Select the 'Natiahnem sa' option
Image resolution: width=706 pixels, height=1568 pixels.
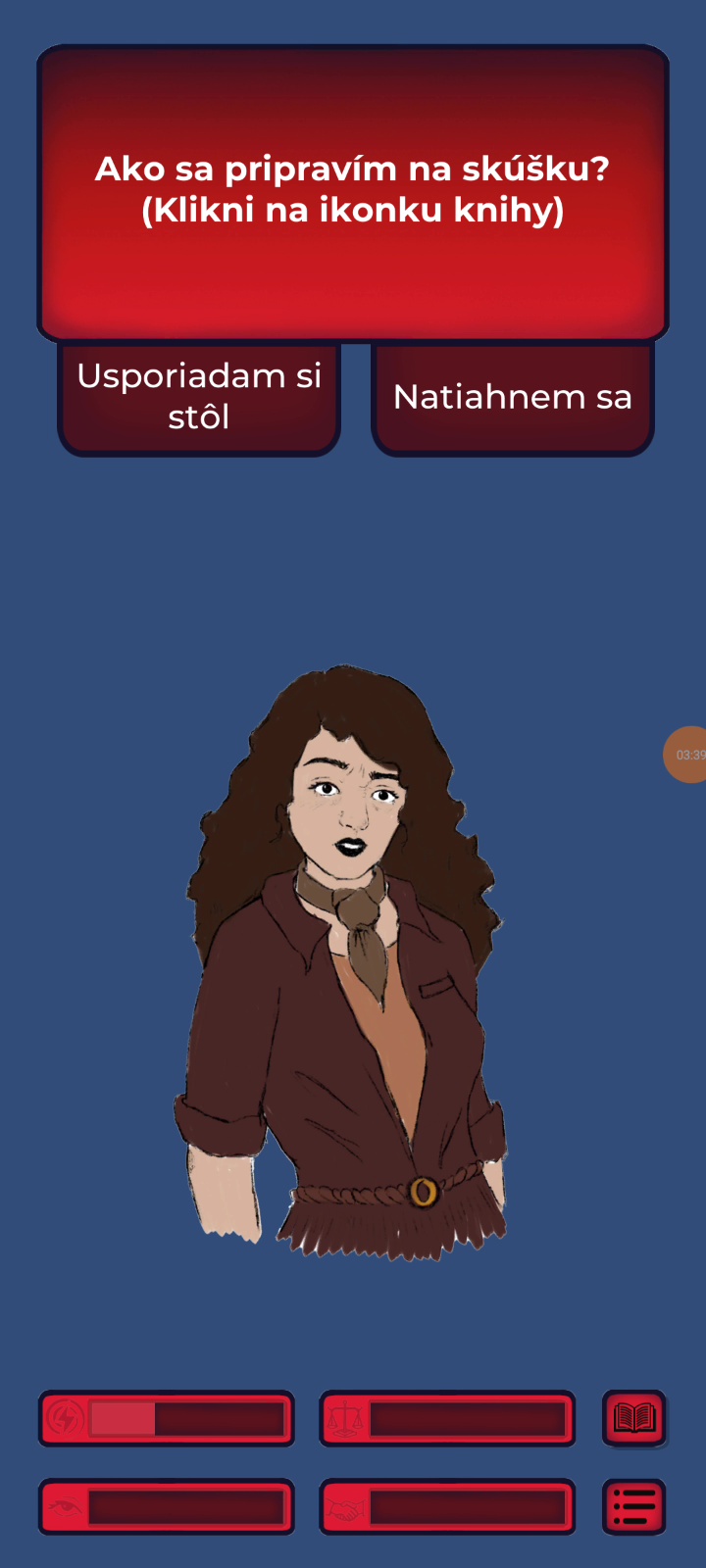(512, 397)
